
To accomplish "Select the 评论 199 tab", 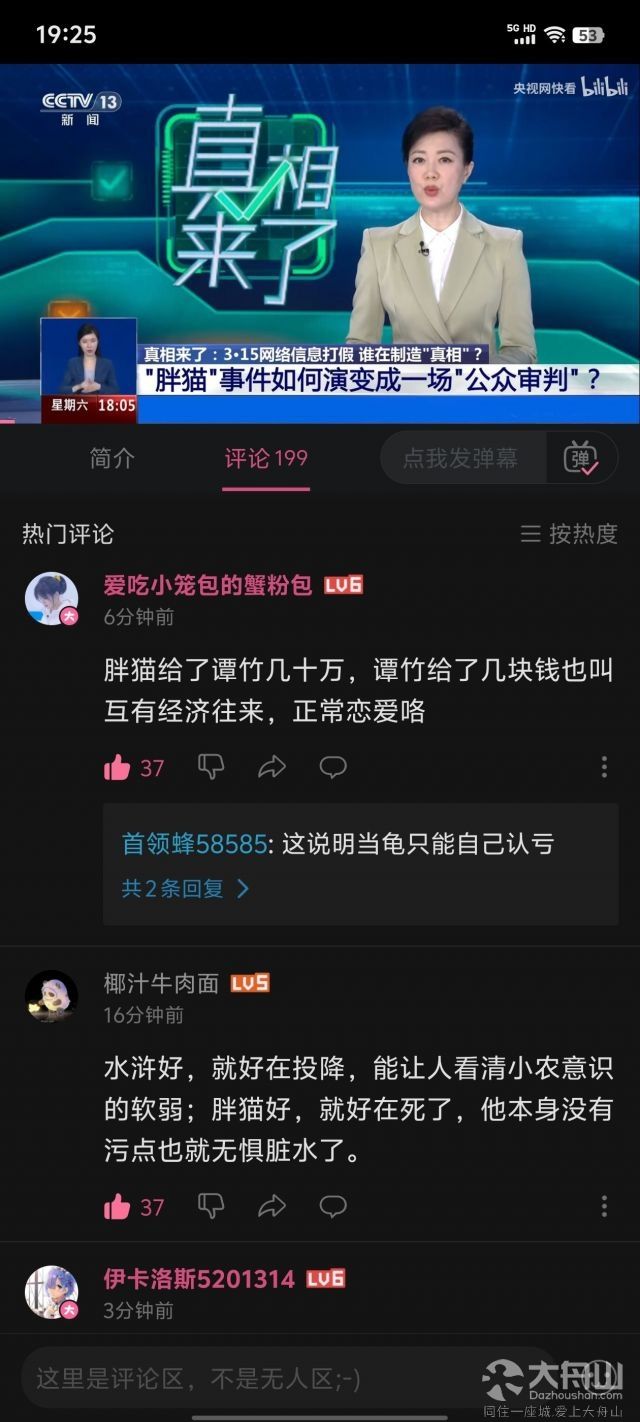I will tap(266, 459).
